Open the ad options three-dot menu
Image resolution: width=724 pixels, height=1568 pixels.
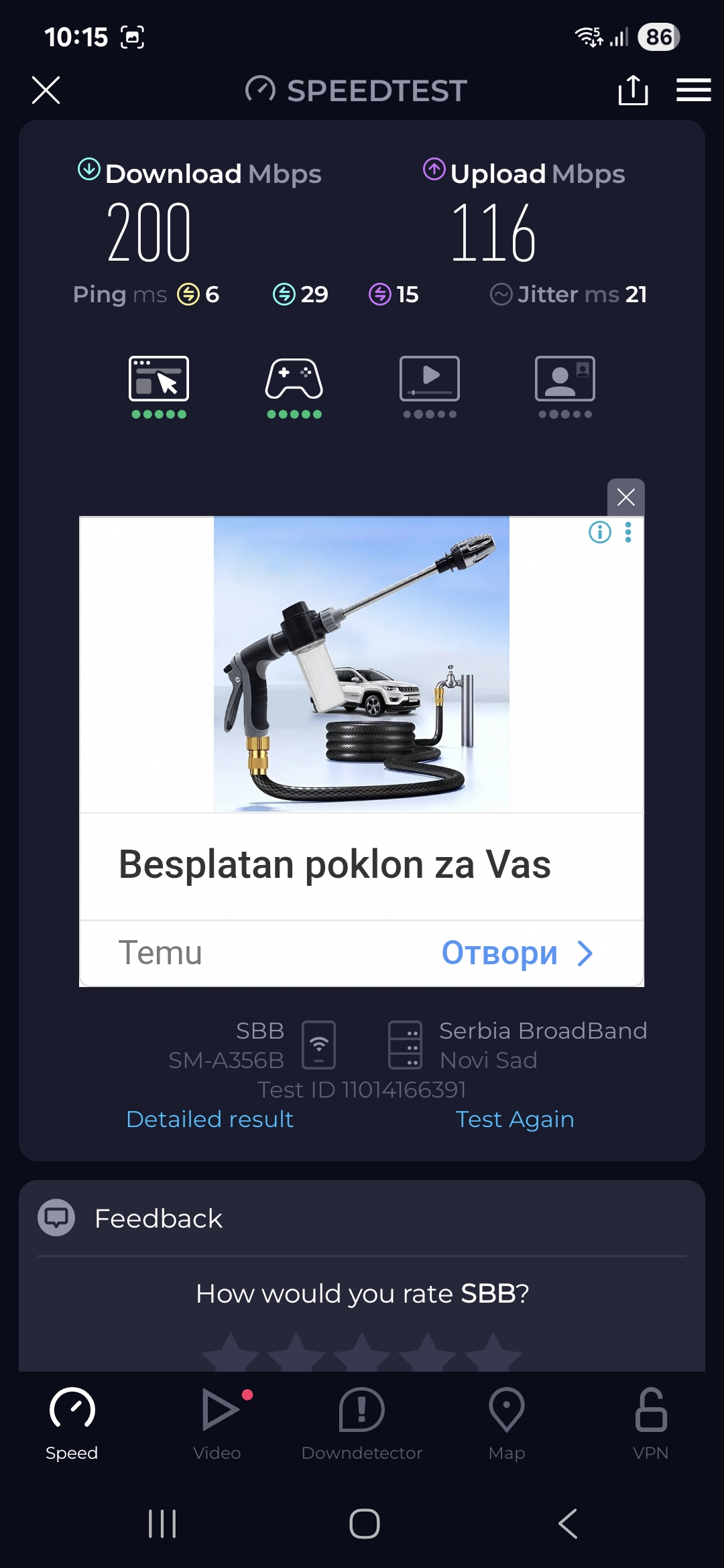(628, 532)
